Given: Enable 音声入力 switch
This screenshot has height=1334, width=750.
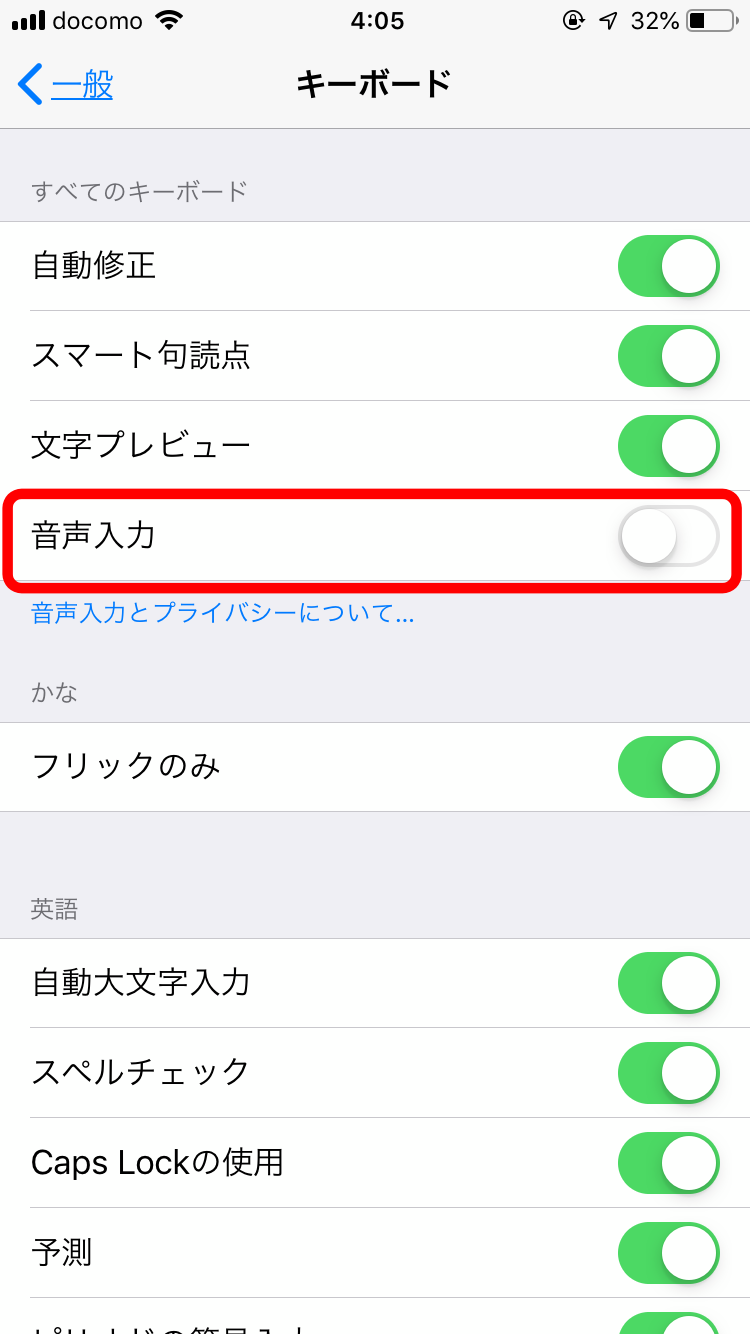Looking at the screenshot, I should [x=669, y=536].
